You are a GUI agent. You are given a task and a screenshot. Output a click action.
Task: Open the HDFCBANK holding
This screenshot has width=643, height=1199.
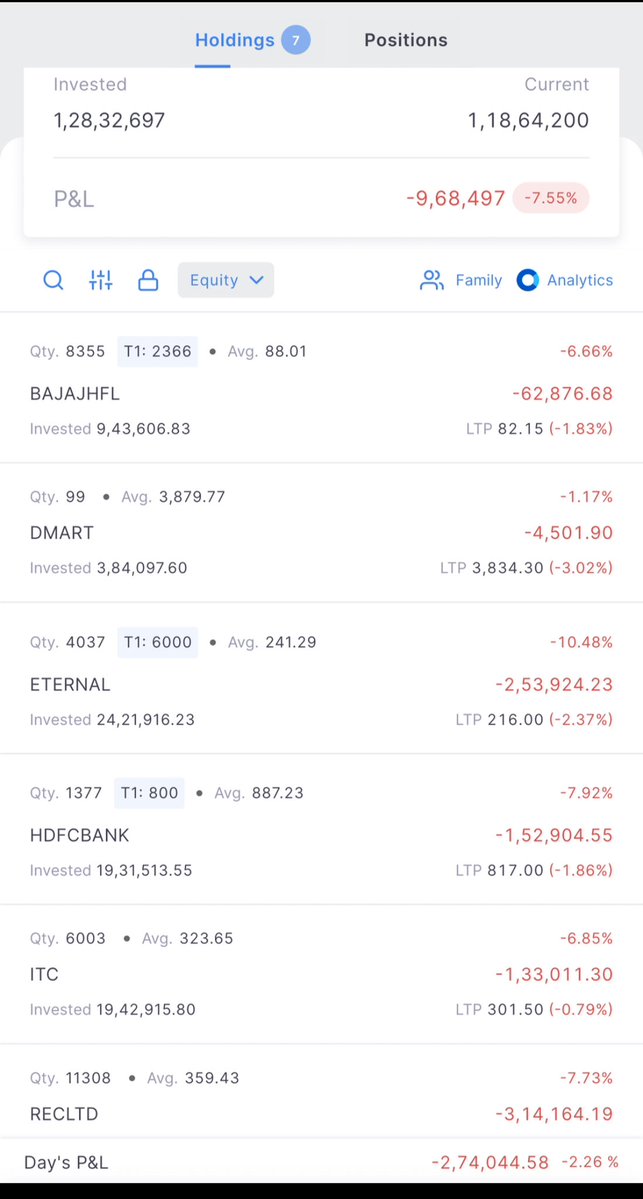(321, 830)
